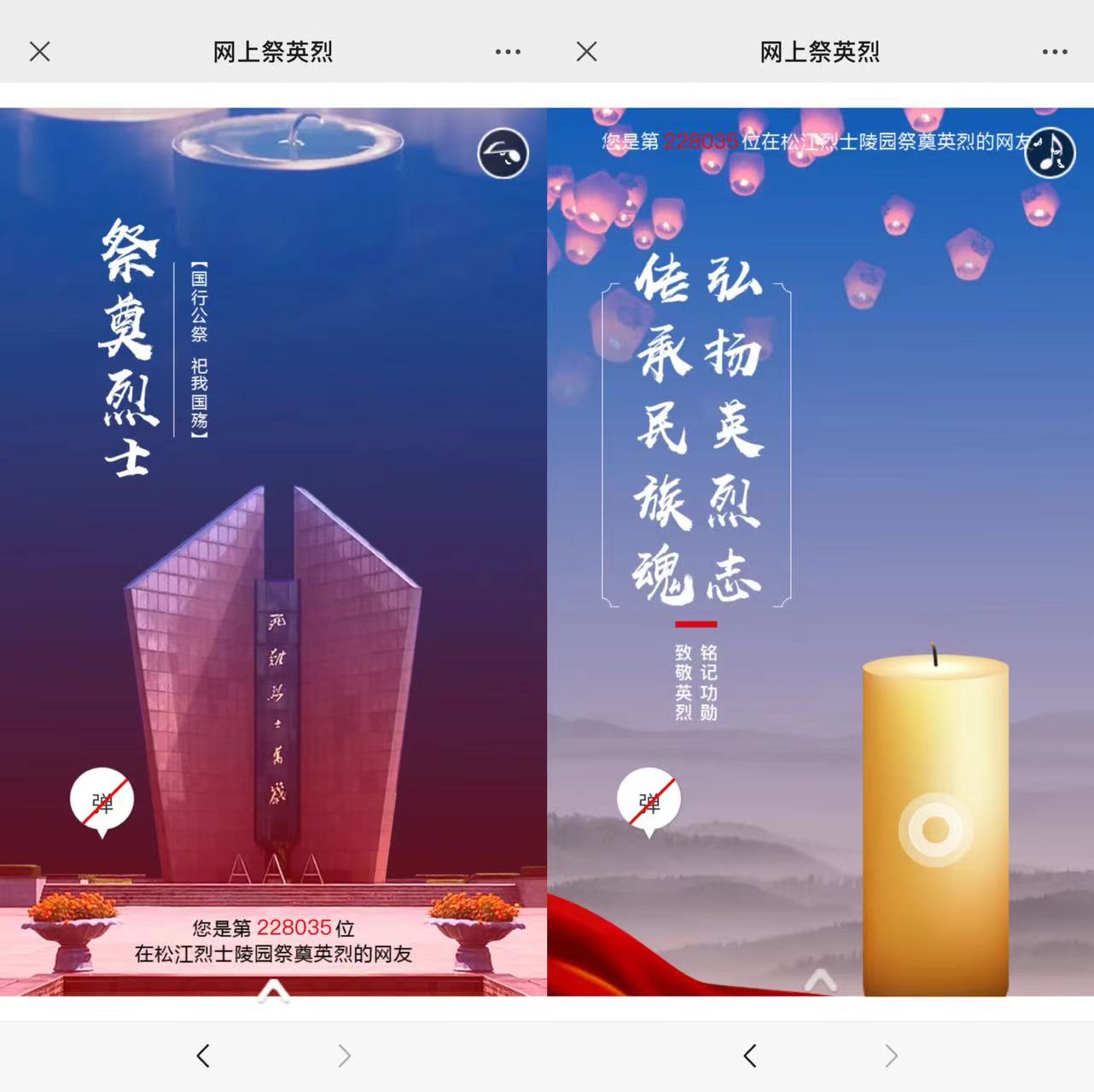1094x1092 pixels.
Task: Enable the 弹 bullet comments on the monument page
Action: point(102,799)
